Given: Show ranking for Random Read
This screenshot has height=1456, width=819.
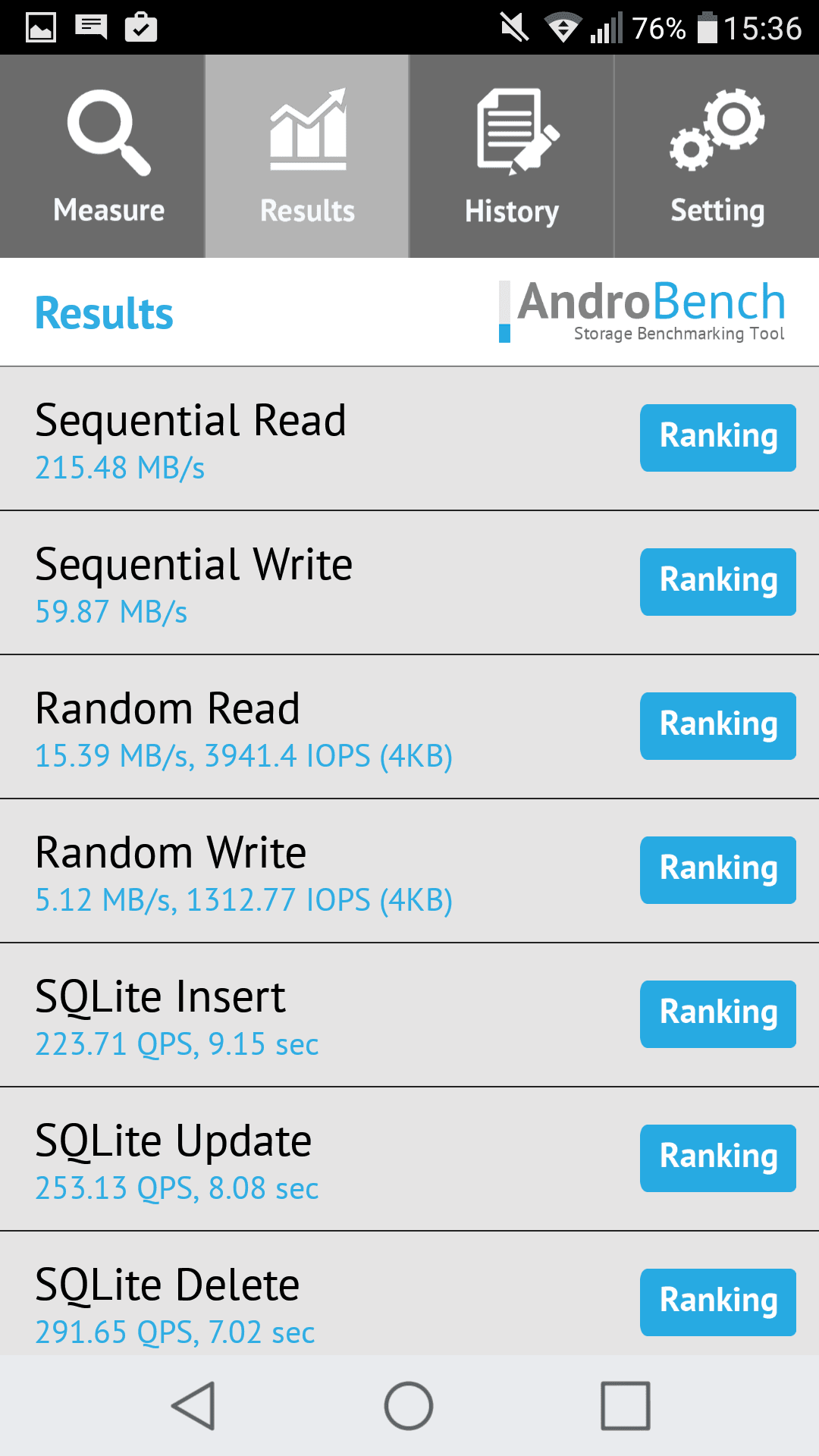Looking at the screenshot, I should [x=718, y=726].
